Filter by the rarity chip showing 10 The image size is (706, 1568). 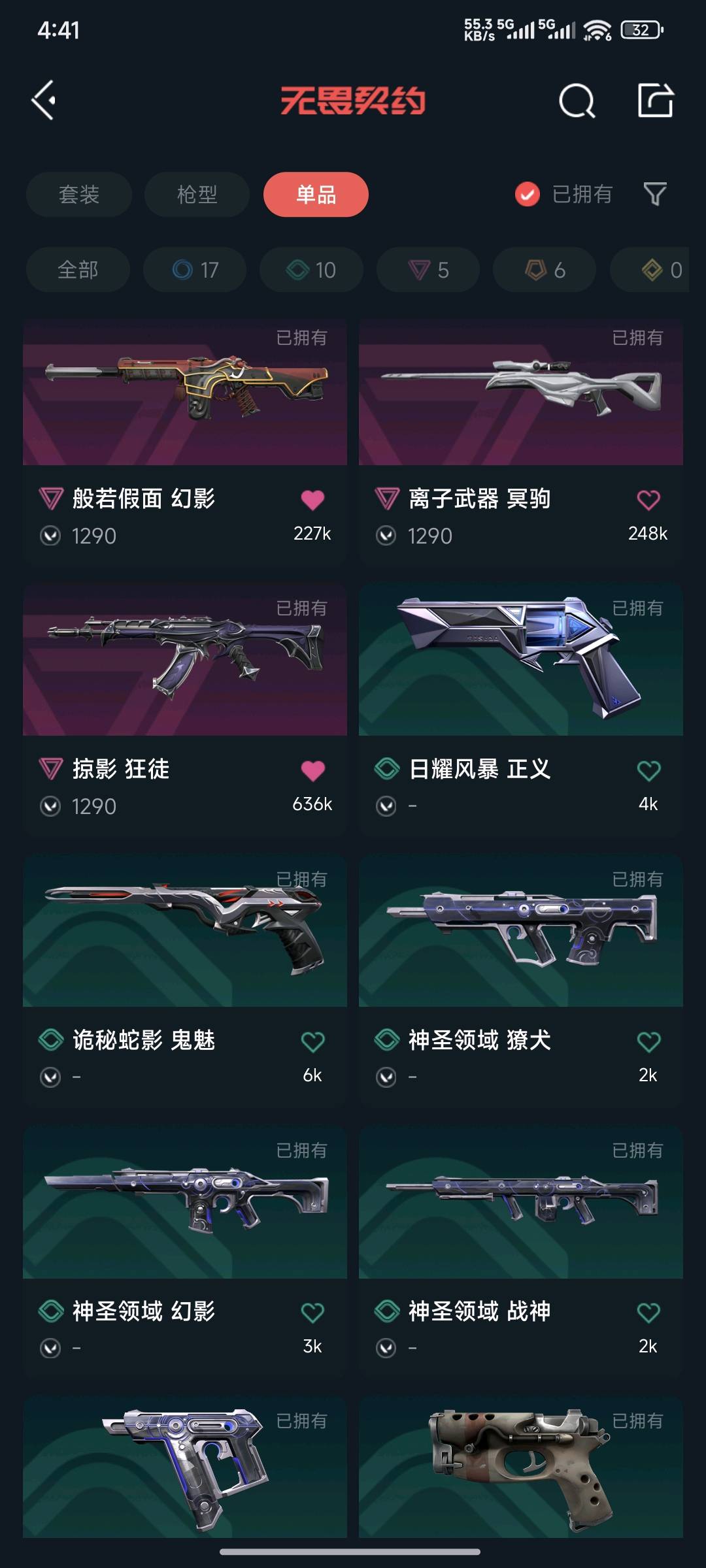[311, 270]
